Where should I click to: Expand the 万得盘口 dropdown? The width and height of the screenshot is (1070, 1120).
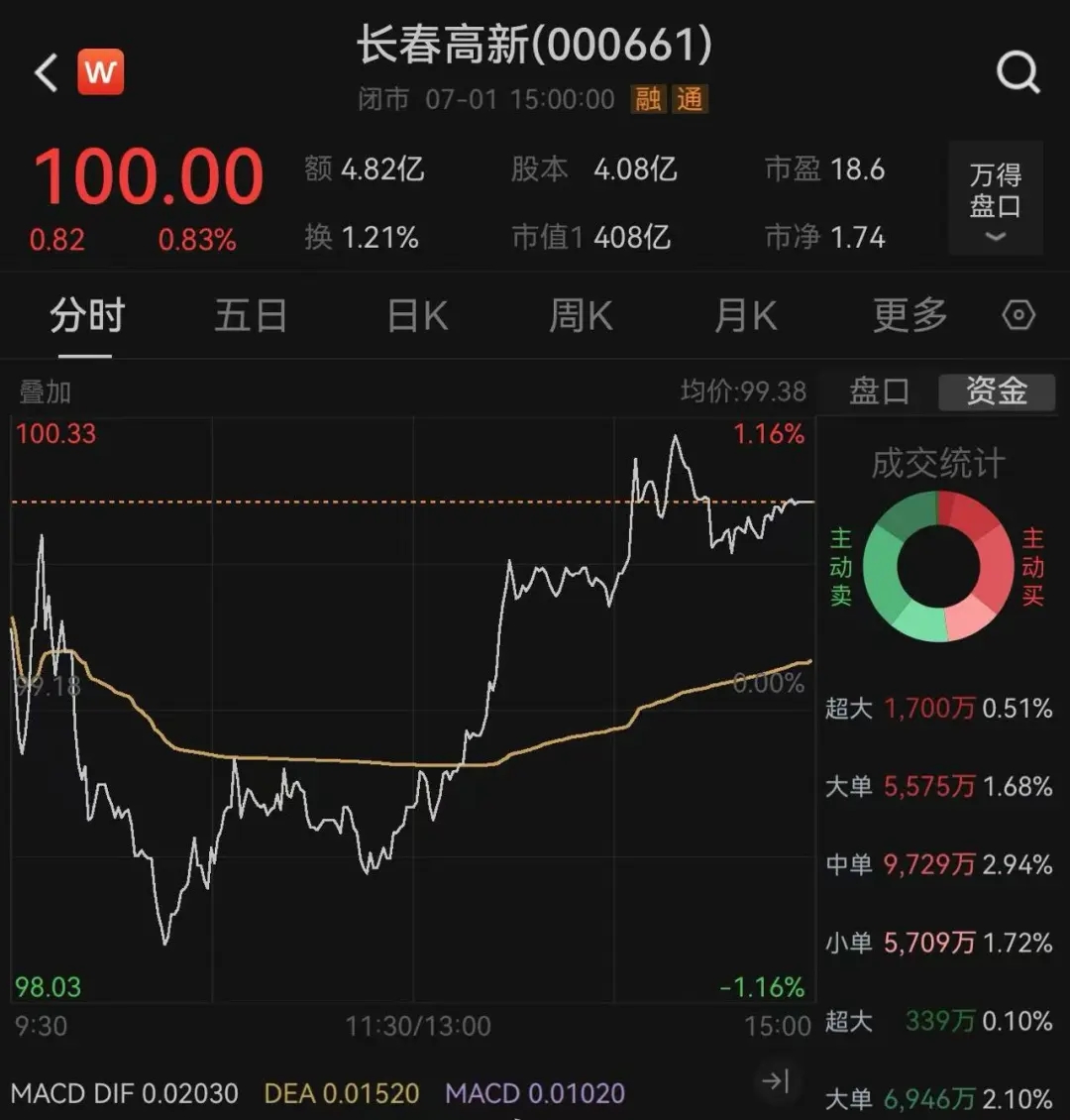pyautogui.click(x=995, y=200)
